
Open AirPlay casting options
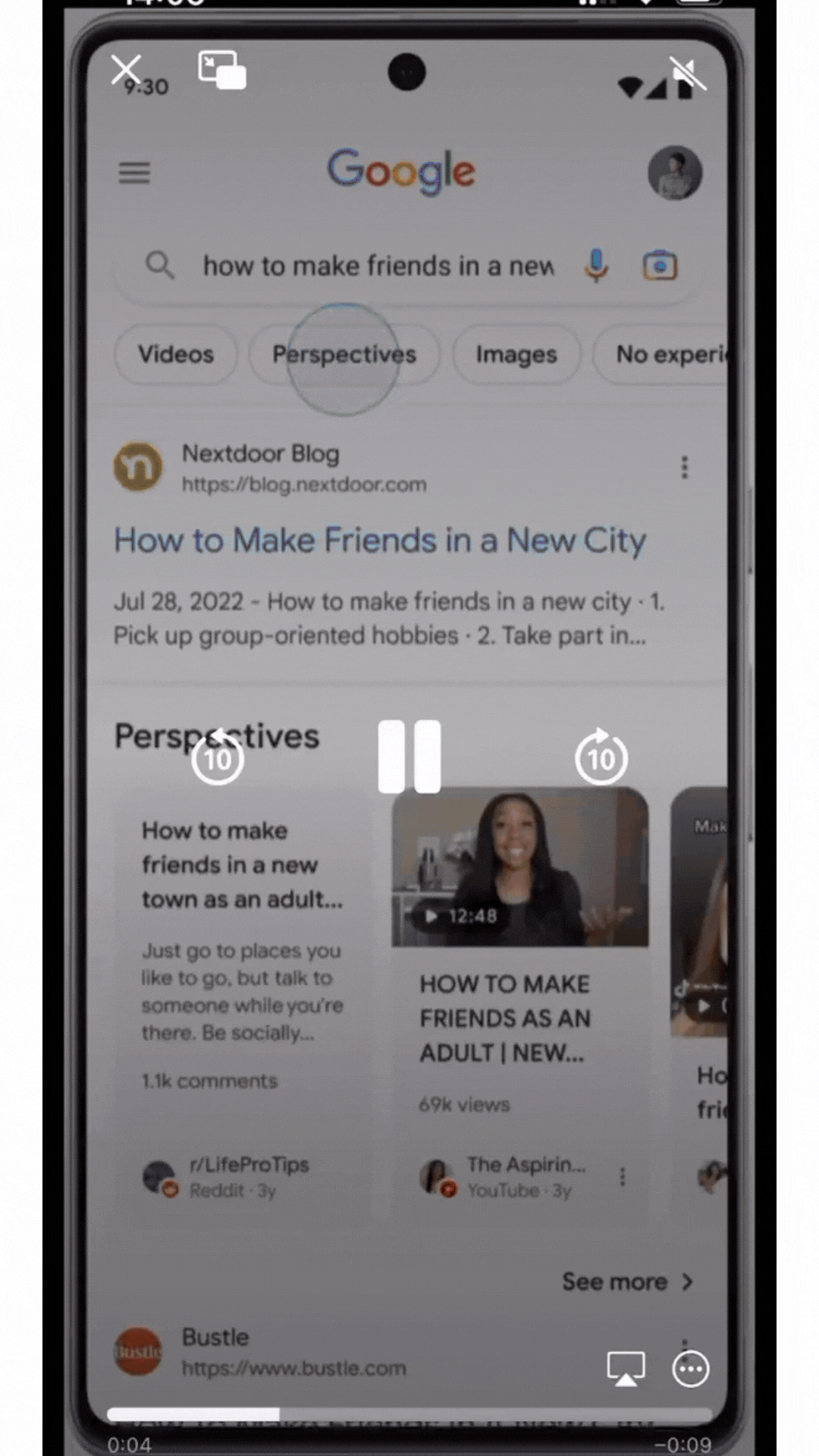click(626, 1368)
